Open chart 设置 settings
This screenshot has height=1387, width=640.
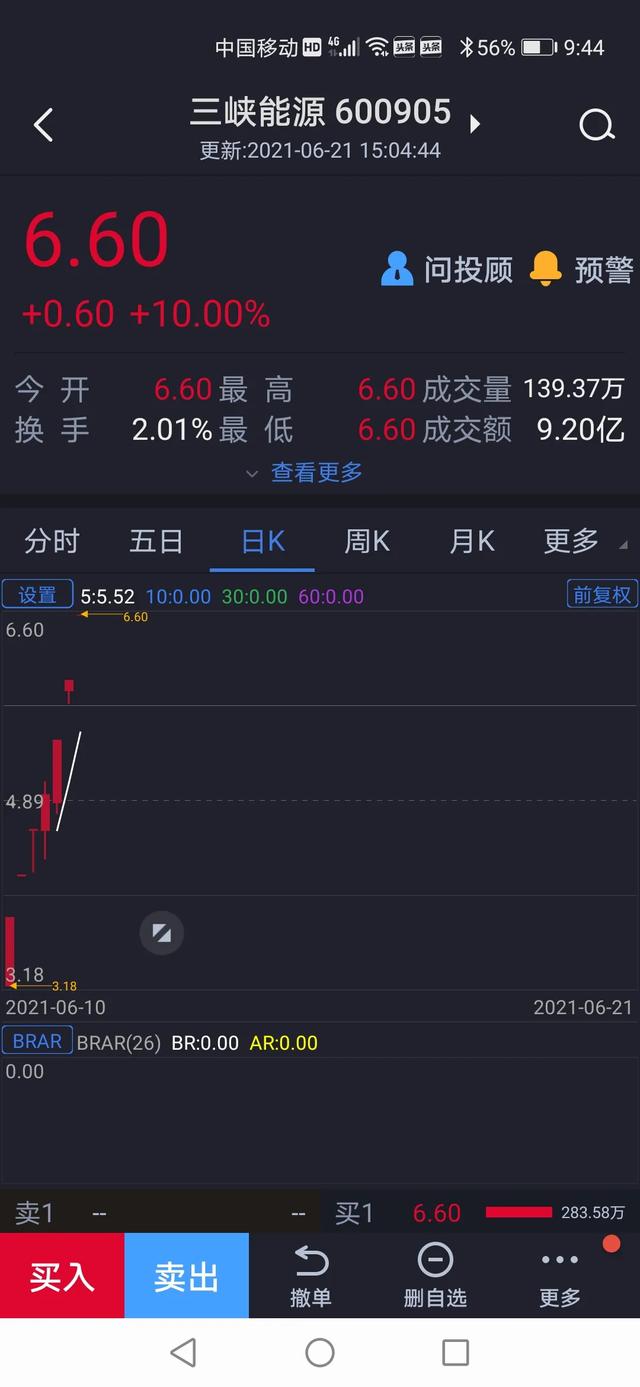(37, 595)
